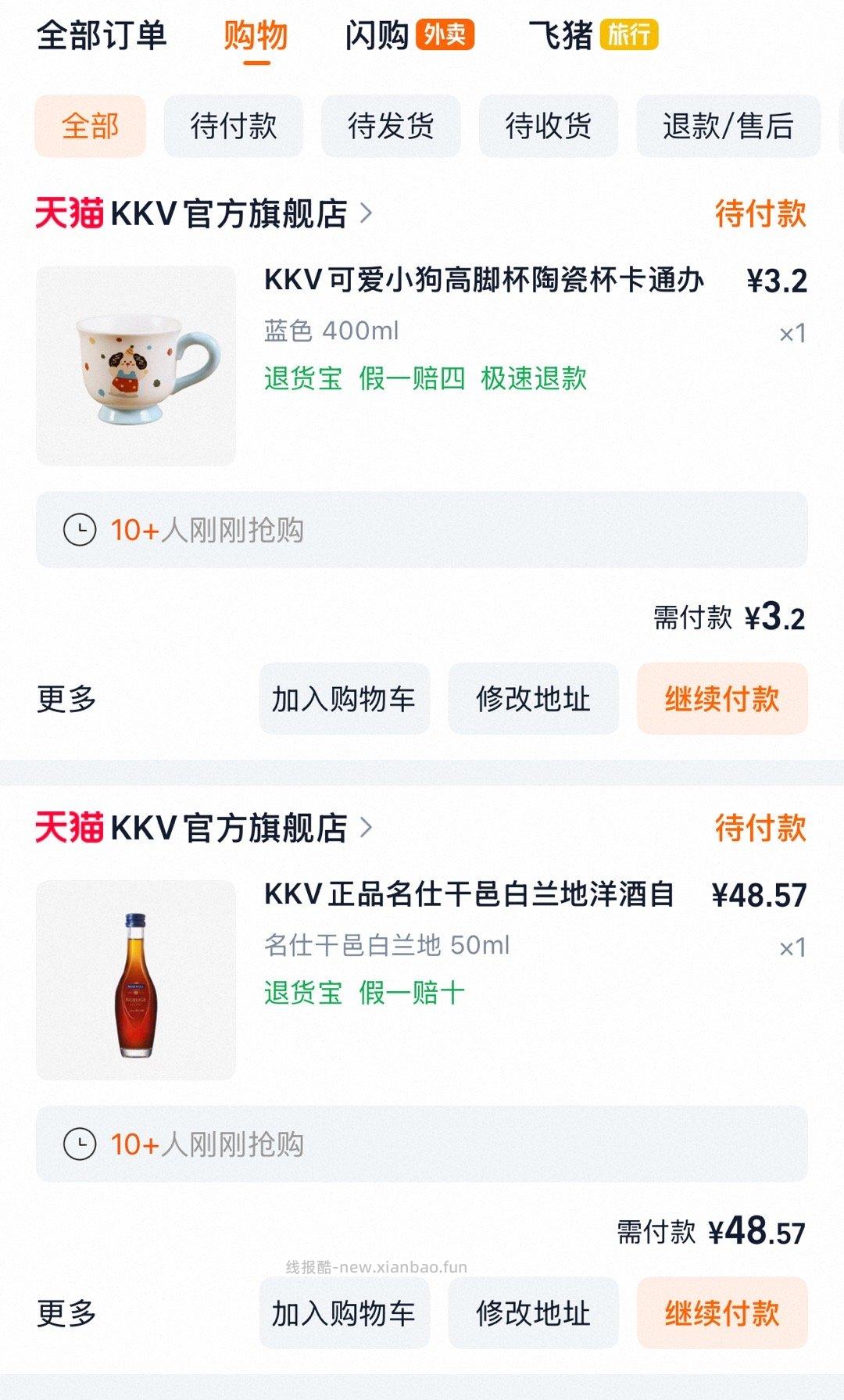Select the 待发货 order filter
Viewport: 844px width, 1400px height.
pos(390,127)
